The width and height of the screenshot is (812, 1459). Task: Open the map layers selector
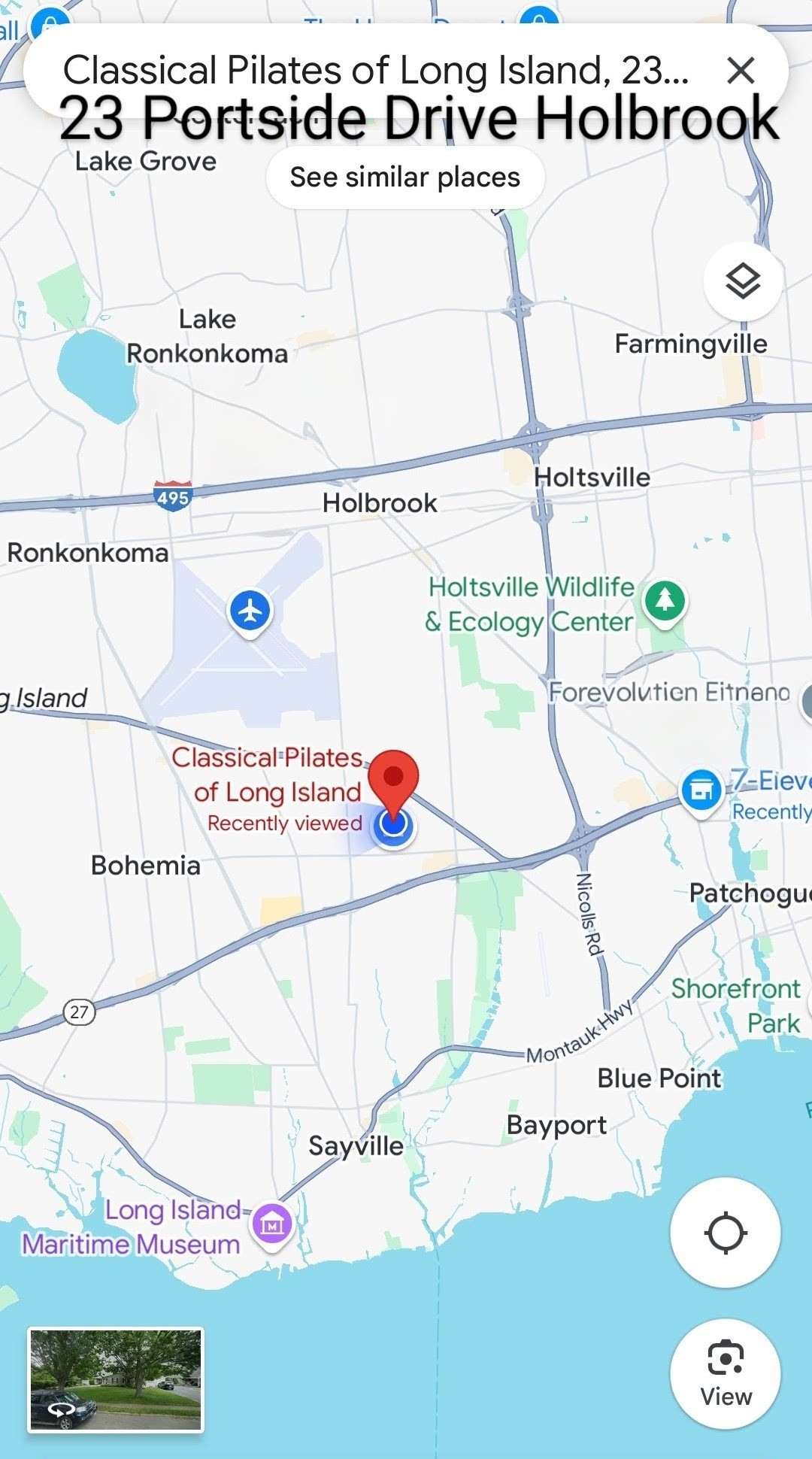(743, 281)
